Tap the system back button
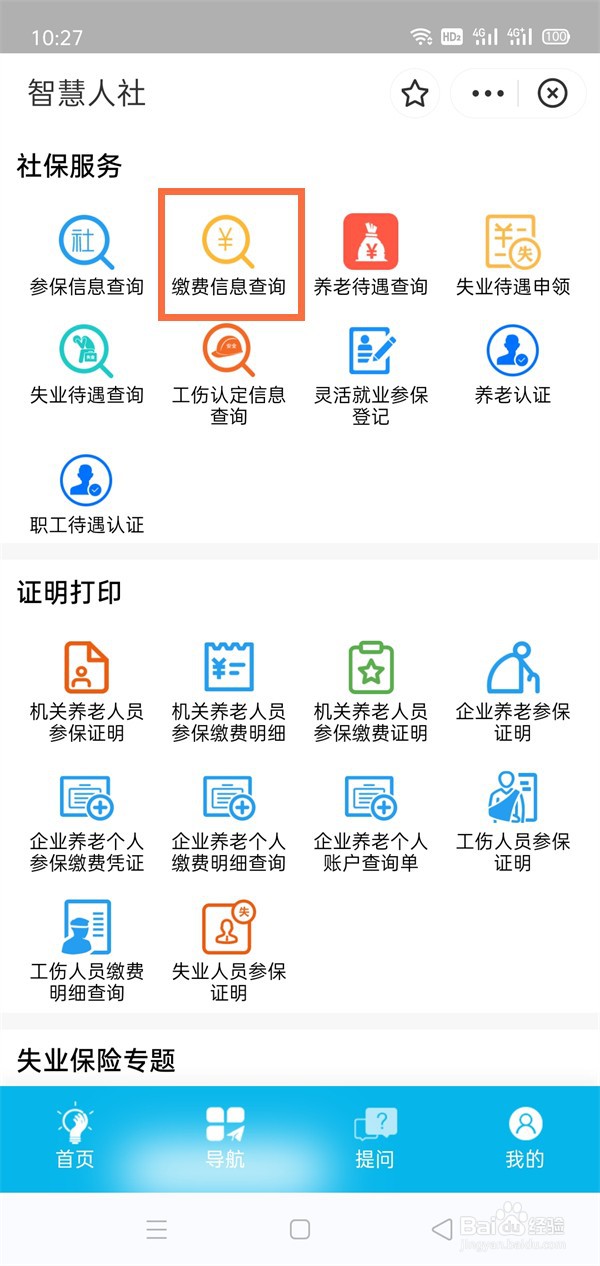Viewport: 600px width, 1266px height. point(441,1229)
